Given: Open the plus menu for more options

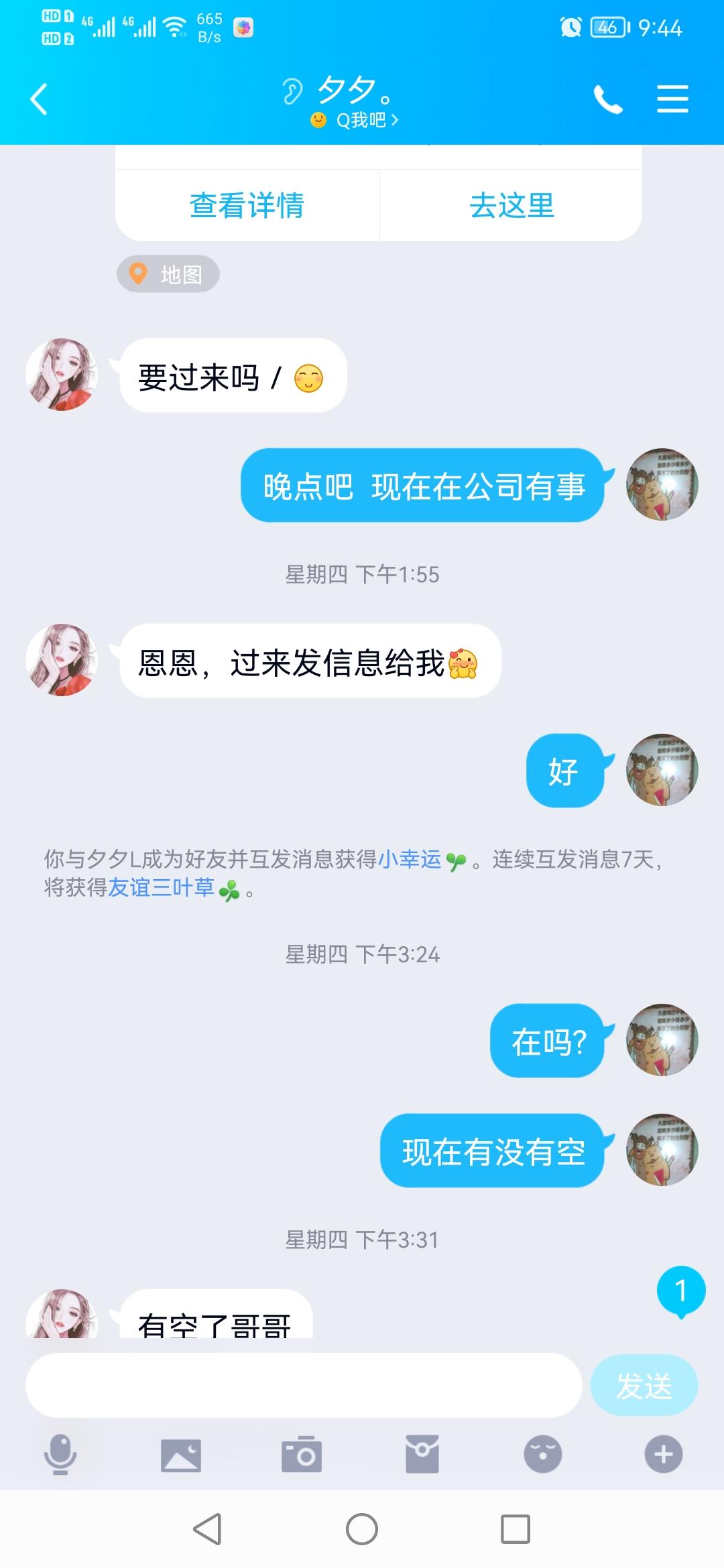Looking at the screenshot, I should tap(664, 1454).
